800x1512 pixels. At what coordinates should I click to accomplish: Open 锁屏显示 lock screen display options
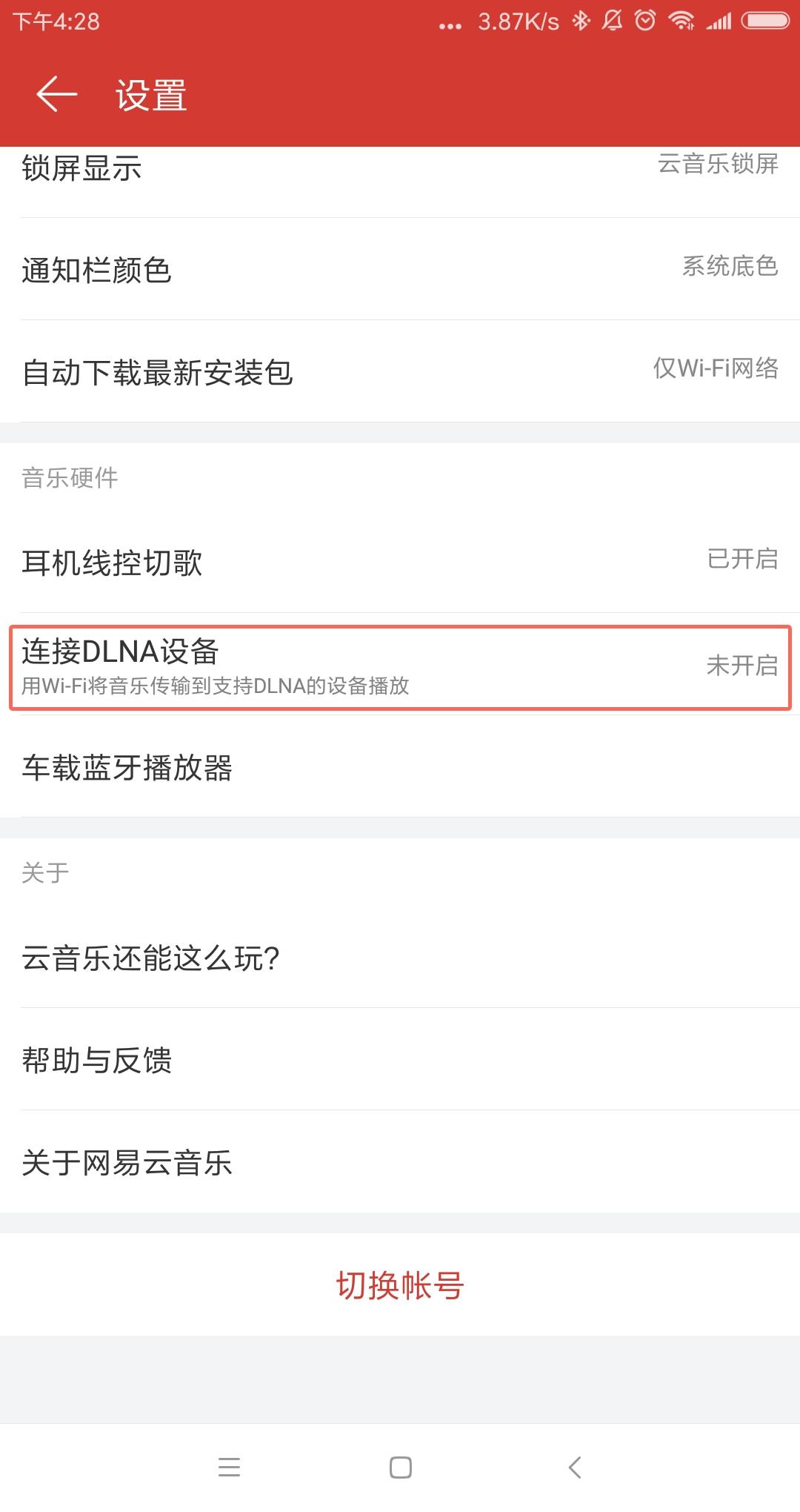click(x=400, y=169)
